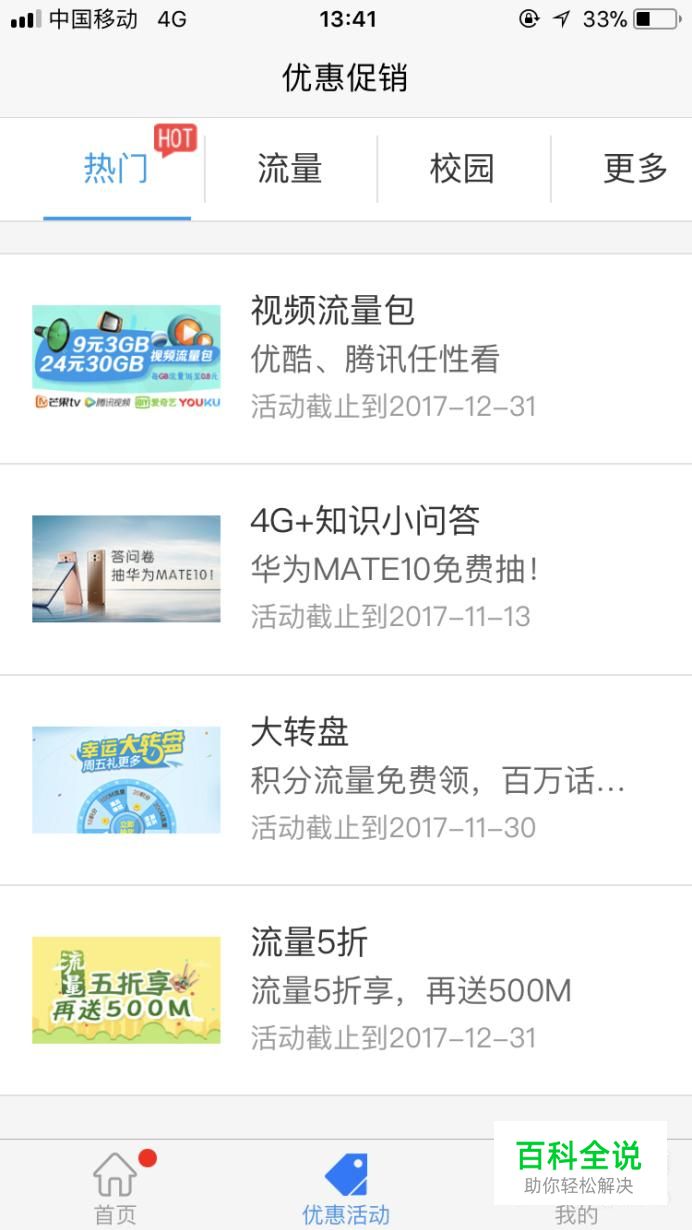Open the 更多 tab
The width and height of the screenshot is (692, 1230).
[x=634, y=169]
